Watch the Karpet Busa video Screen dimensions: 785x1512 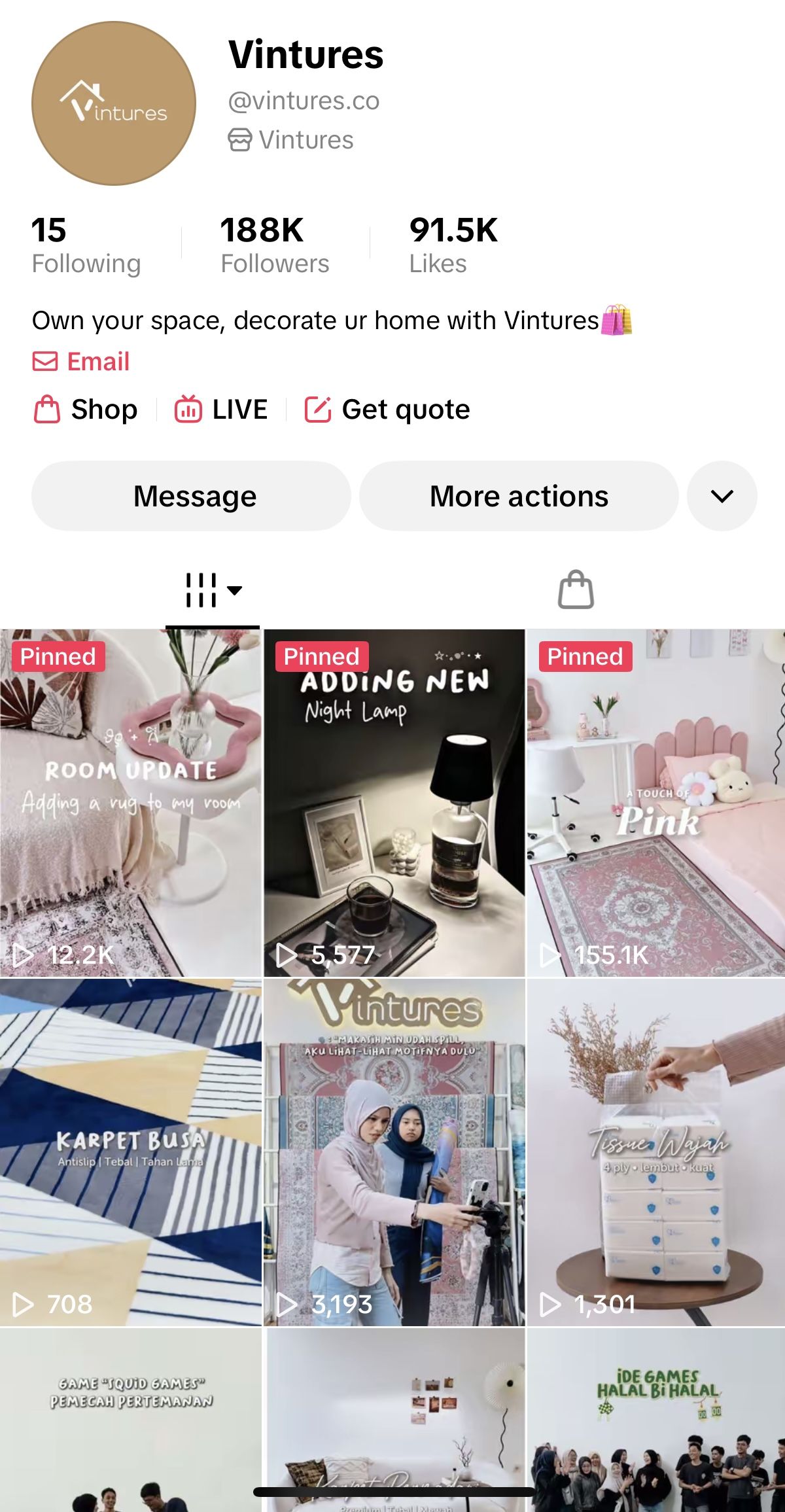[131, 1153]
